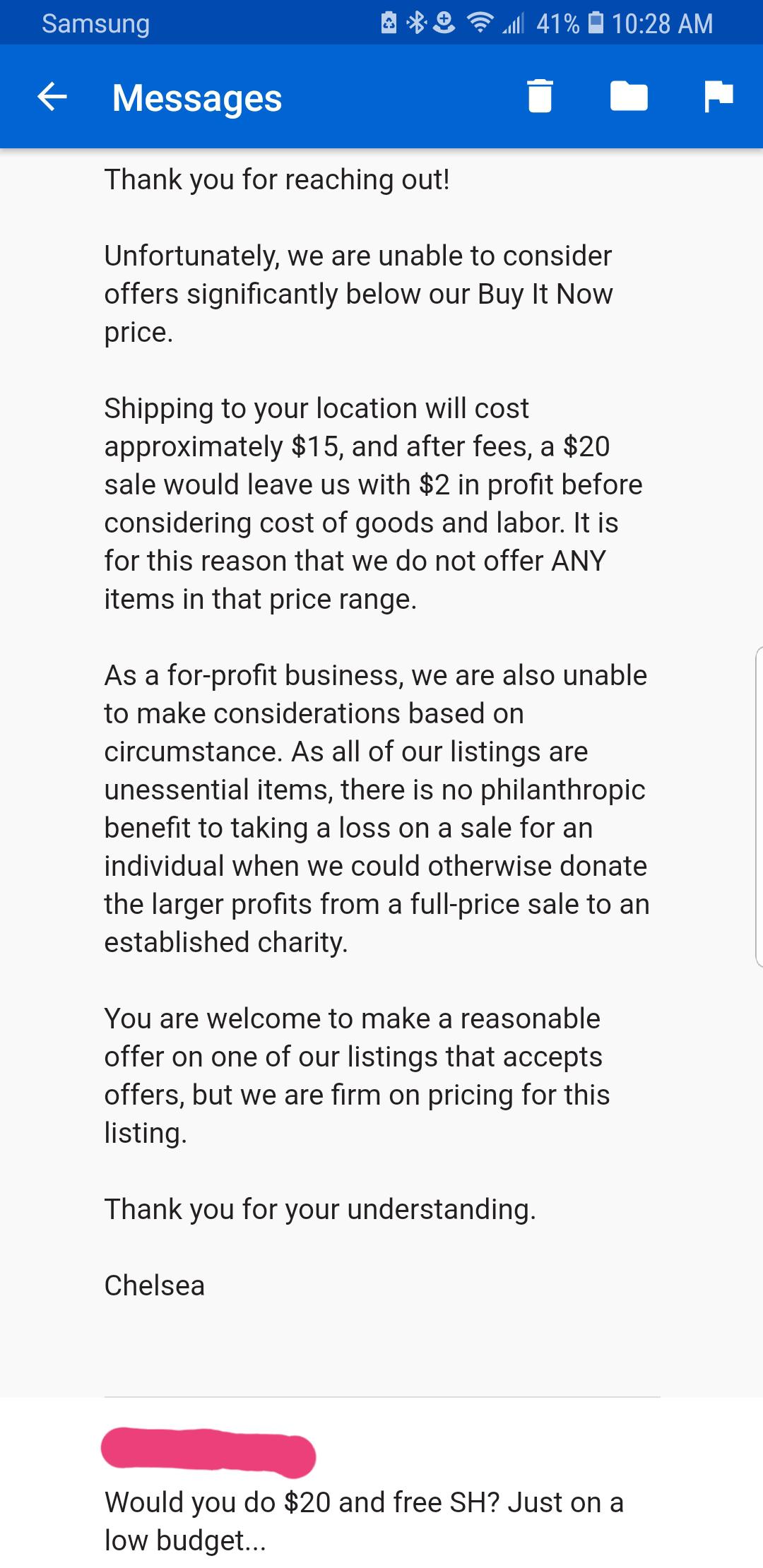Tap the battery saver icon
Viewport: 763px width, 1568px height.
coord(387,23)
